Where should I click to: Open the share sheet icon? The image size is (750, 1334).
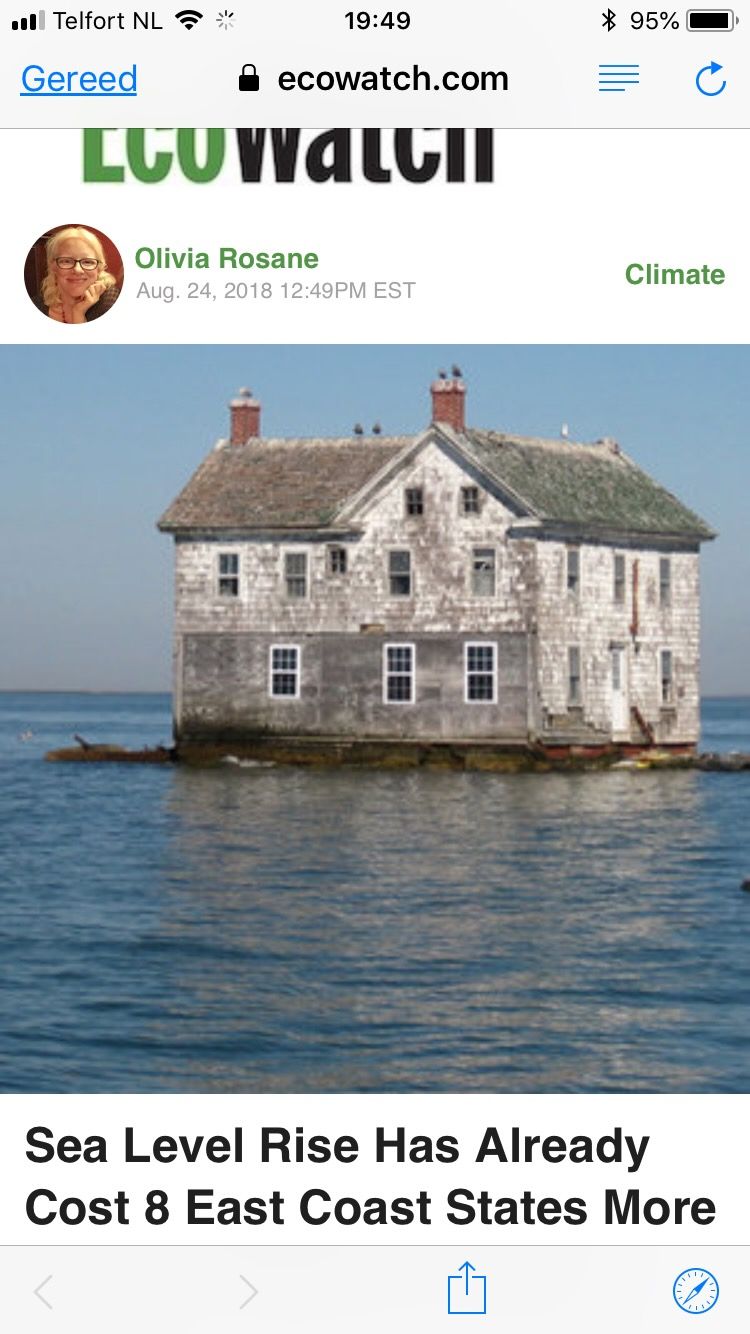pos(466,1289)
